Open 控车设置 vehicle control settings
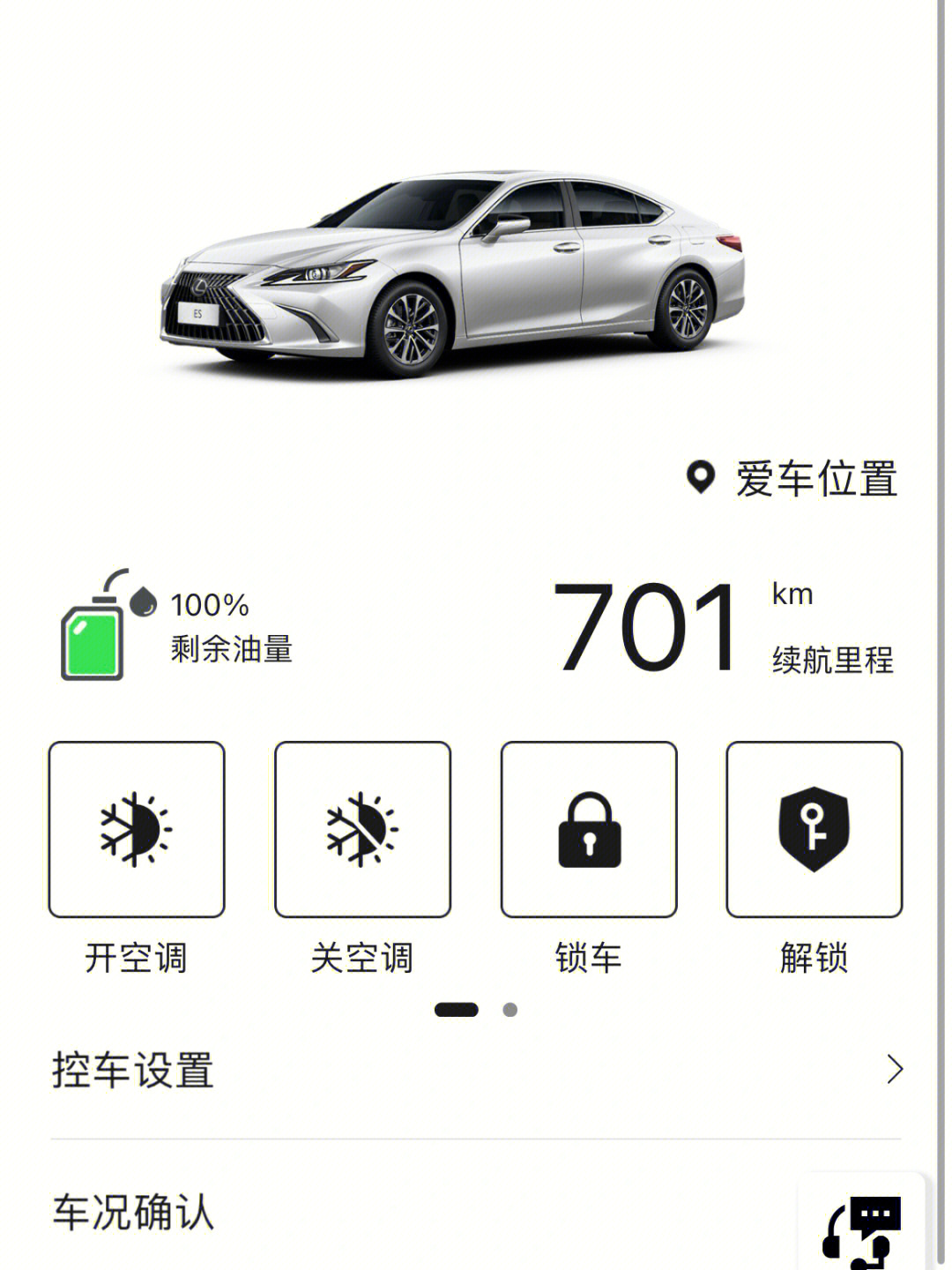The image size is (952, 1270). [x=476, y=1070]
